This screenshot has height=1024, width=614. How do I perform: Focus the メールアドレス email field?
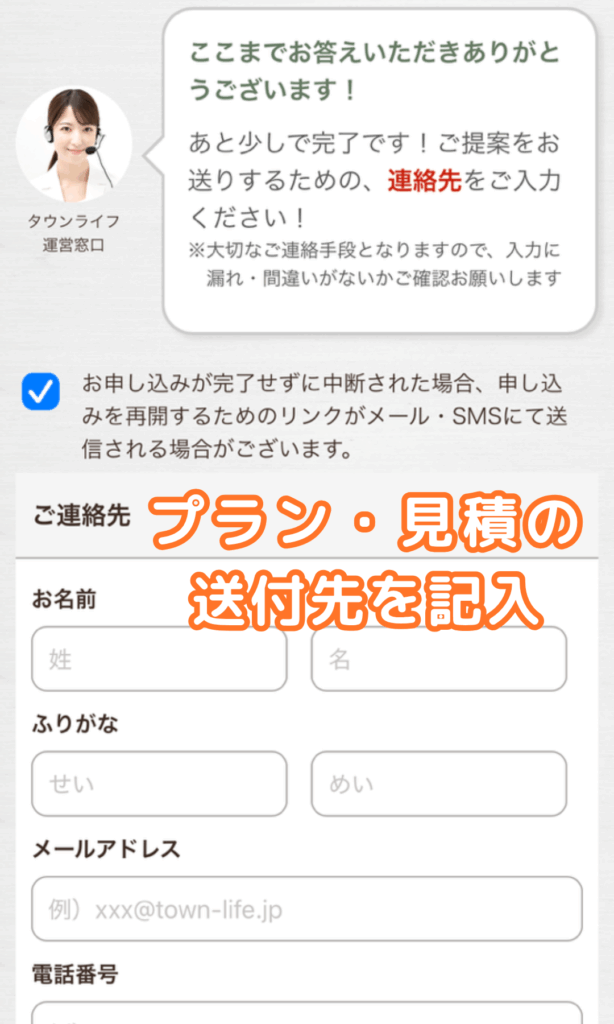pos(306,909)
